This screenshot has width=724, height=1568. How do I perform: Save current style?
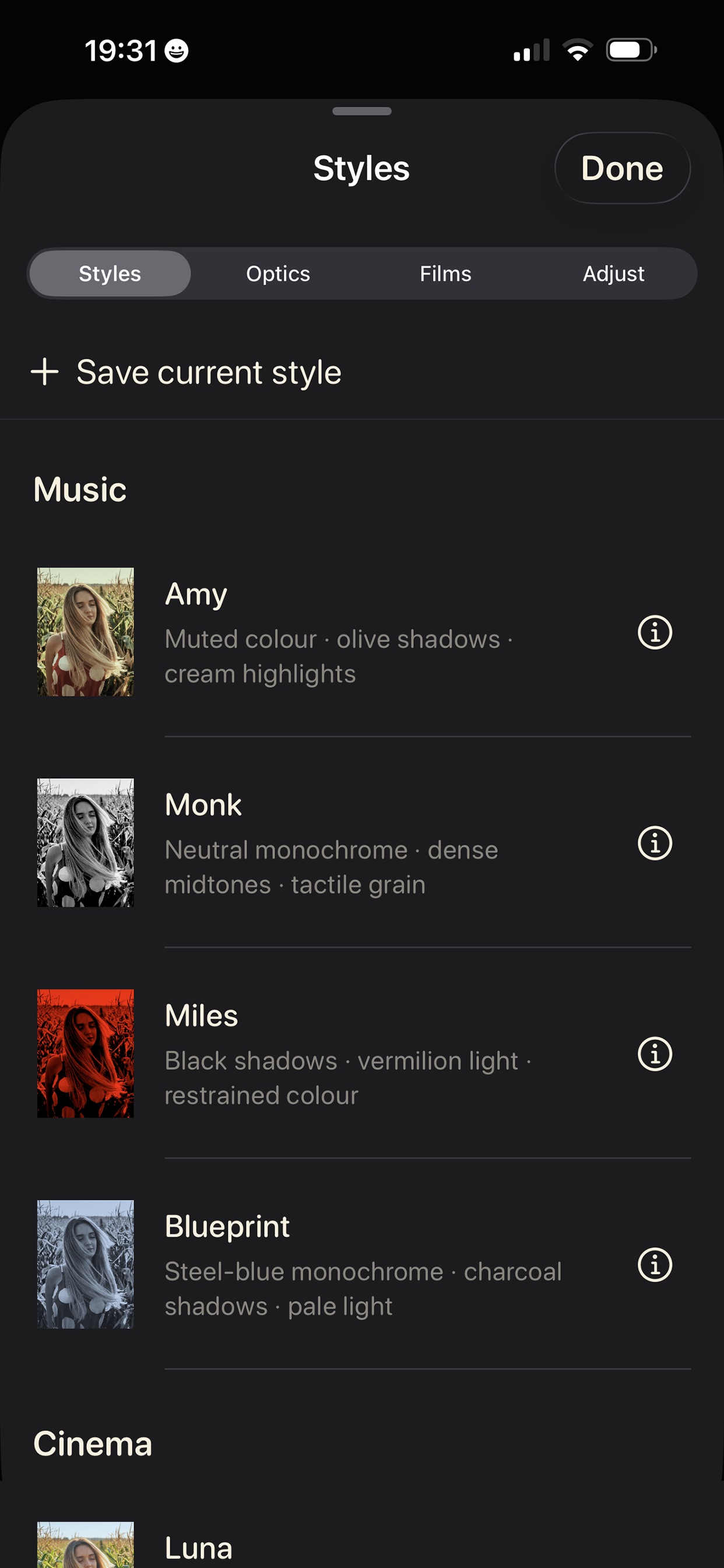186,372
